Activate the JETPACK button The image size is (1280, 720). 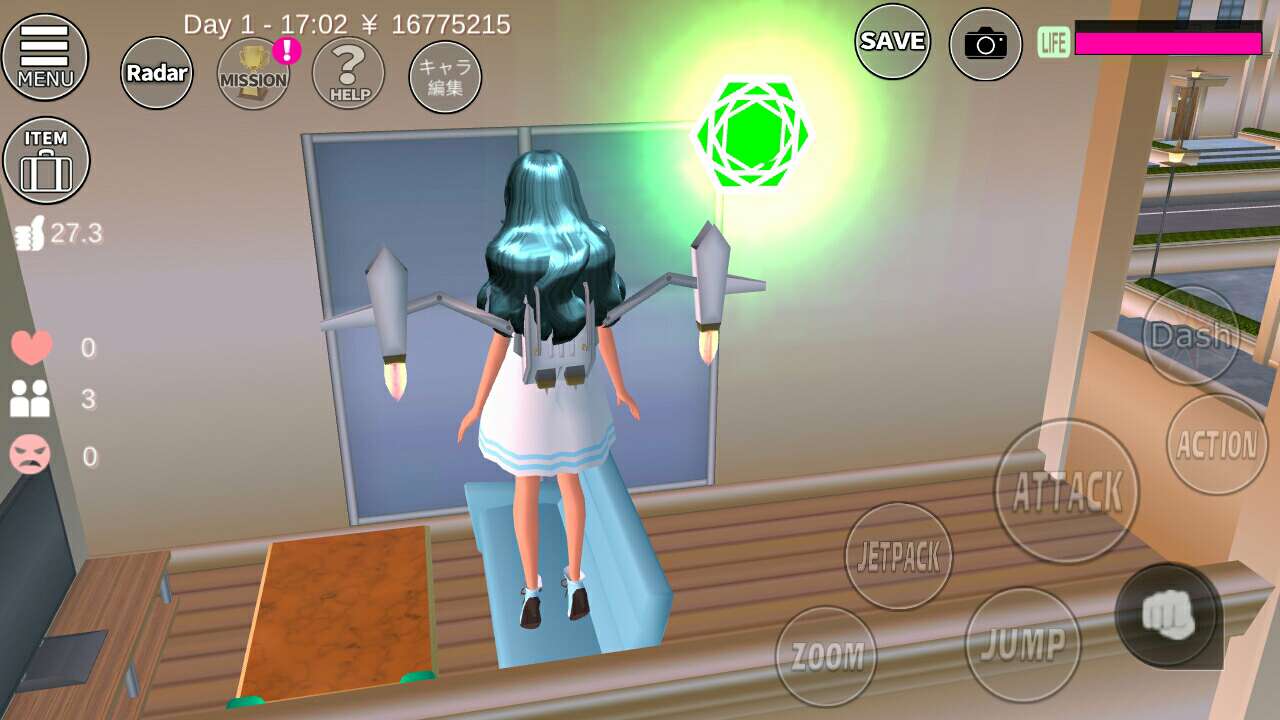[898, 556]
